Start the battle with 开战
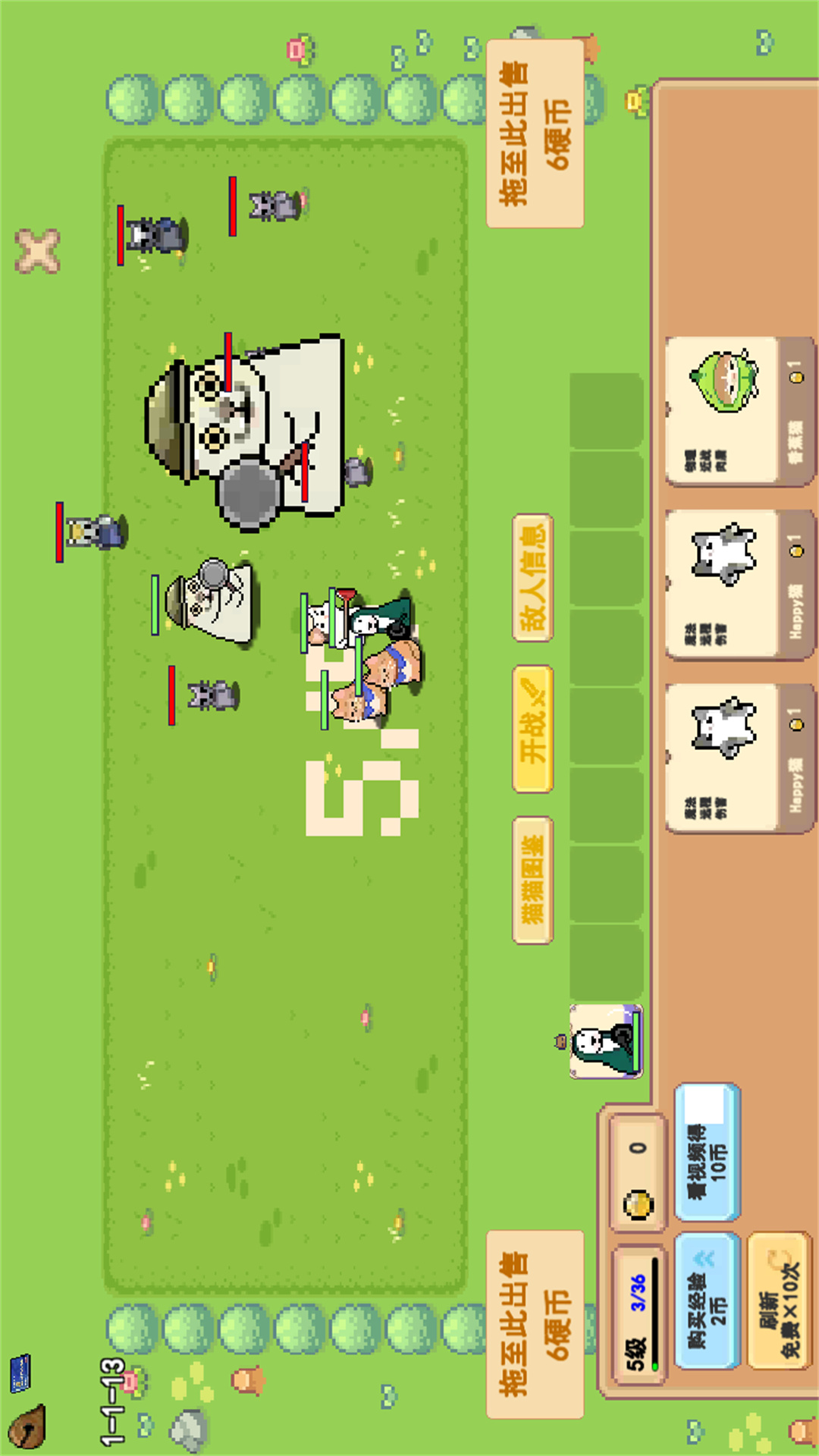The image size is (819, 1456). 532,729
